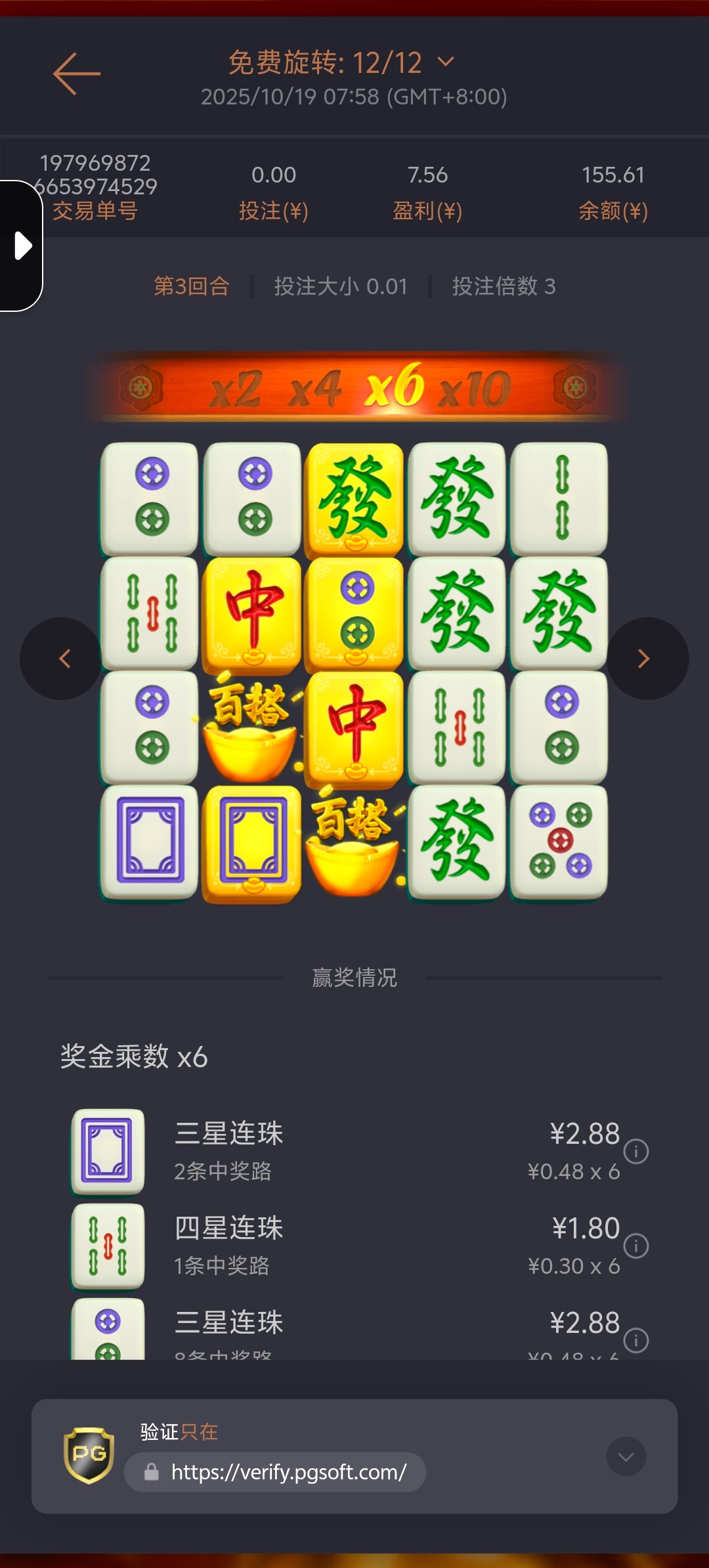Screen dimensions: 709x1568
Task: Go to the previous round arrow
Action: point(63,659)
